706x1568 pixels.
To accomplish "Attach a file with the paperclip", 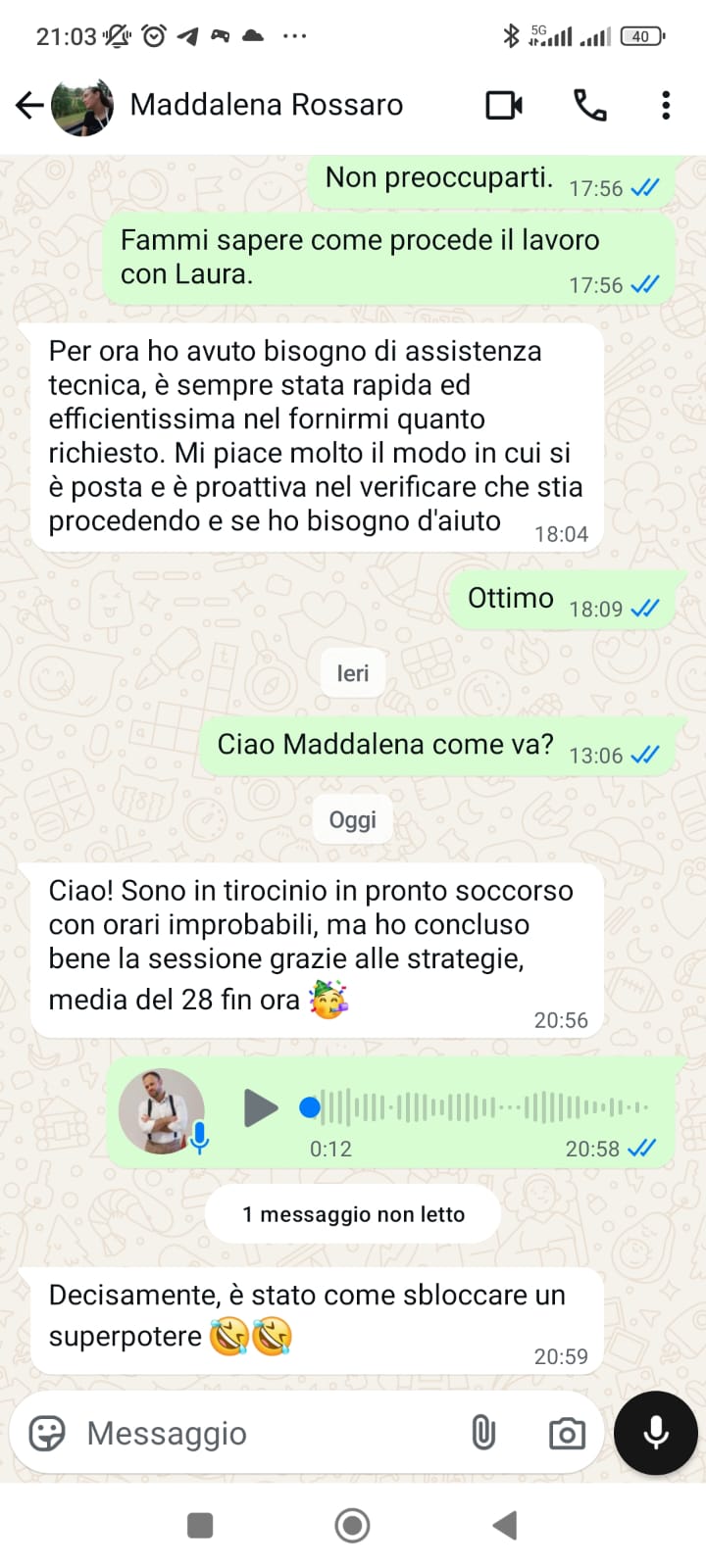I will coord(483,1434).
